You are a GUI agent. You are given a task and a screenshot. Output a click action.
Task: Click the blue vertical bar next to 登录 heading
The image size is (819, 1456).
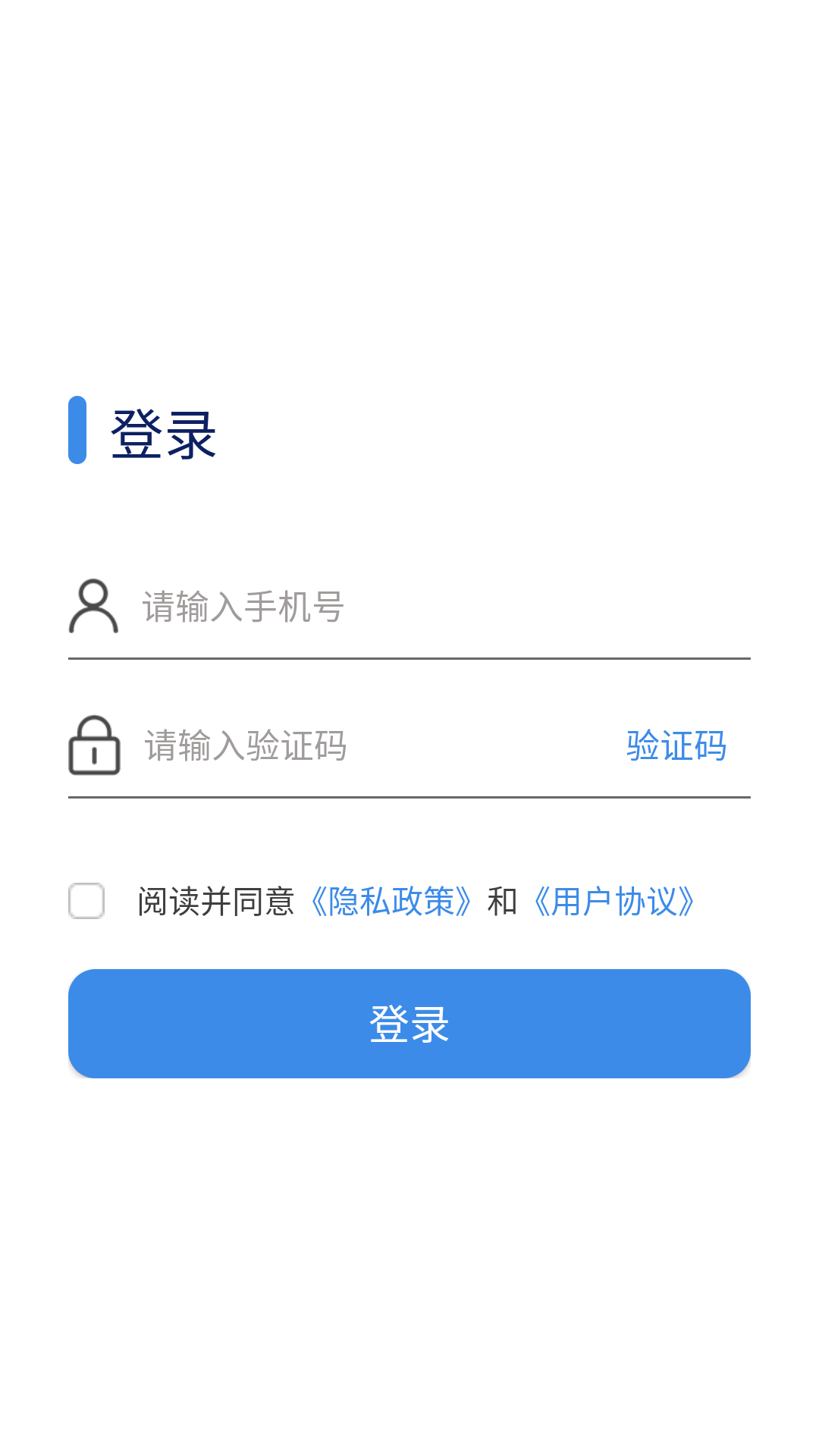pyautogui.click(x=77, y=431)
